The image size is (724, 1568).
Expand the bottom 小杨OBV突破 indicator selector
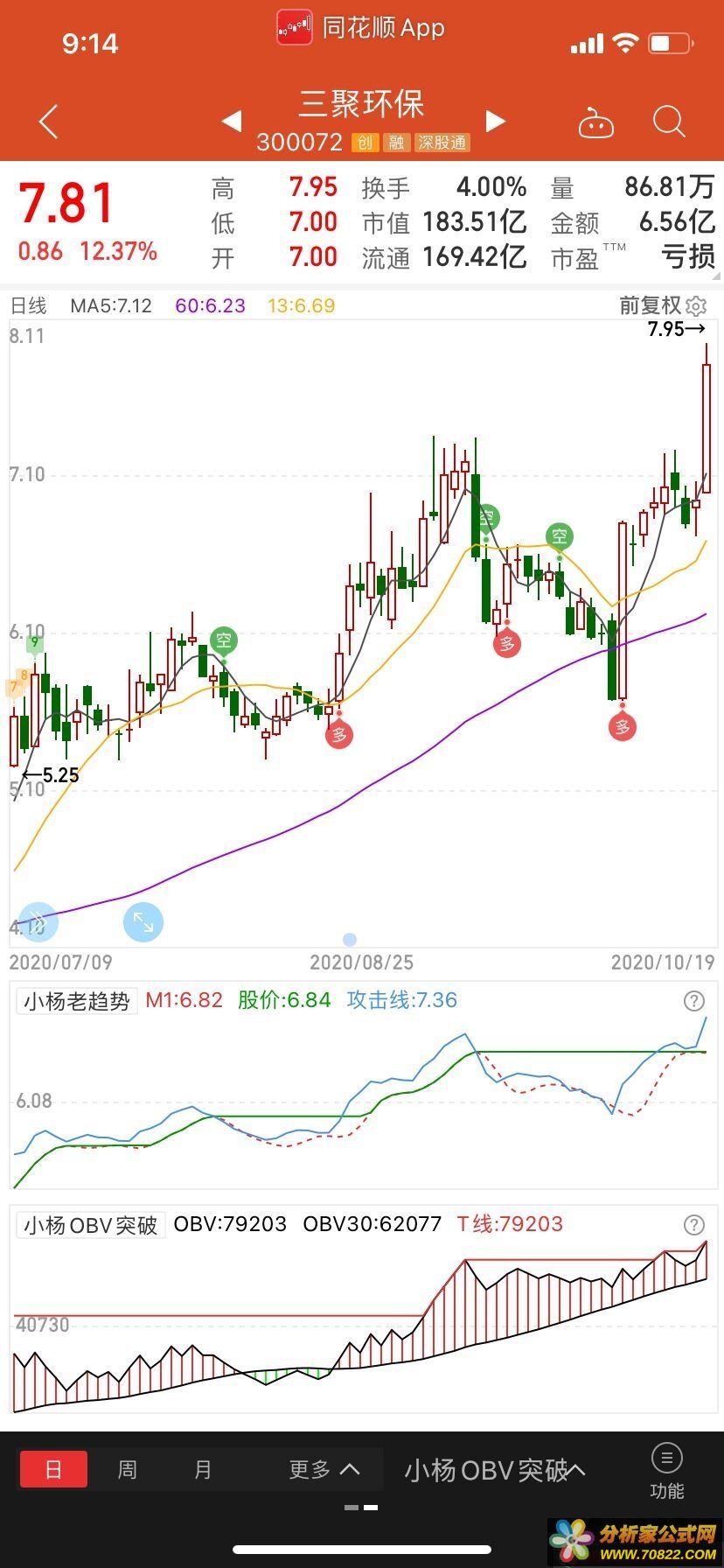(495, 1470)
